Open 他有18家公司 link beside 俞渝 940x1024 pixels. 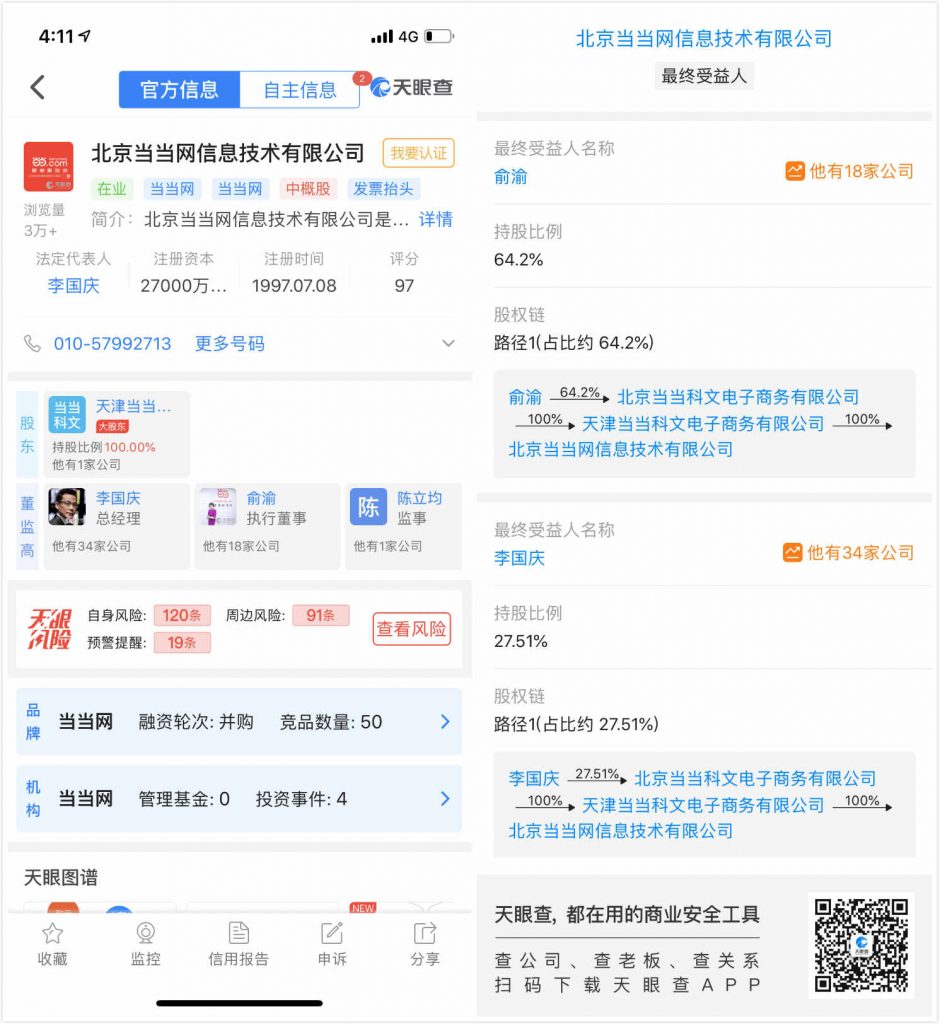click(x=849, y=171)
